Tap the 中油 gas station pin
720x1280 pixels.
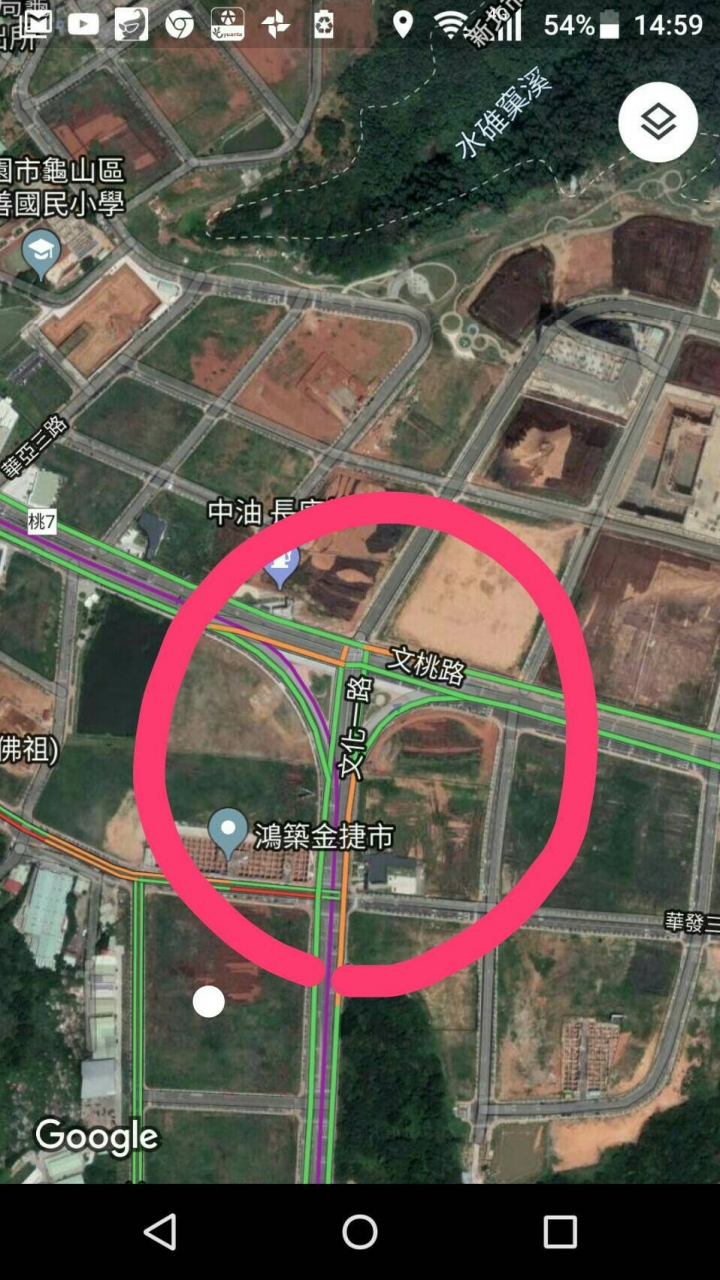click(281, 568)
